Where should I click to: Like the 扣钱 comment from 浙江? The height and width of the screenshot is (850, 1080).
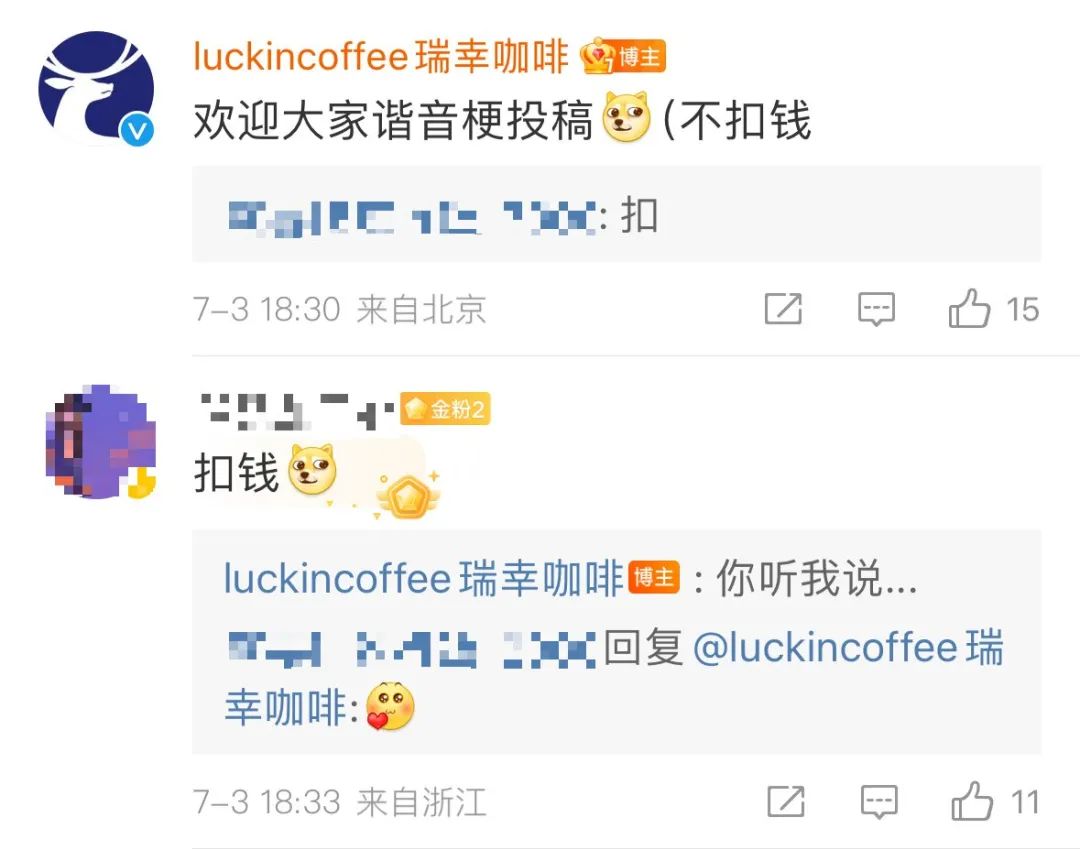point(972,801)
